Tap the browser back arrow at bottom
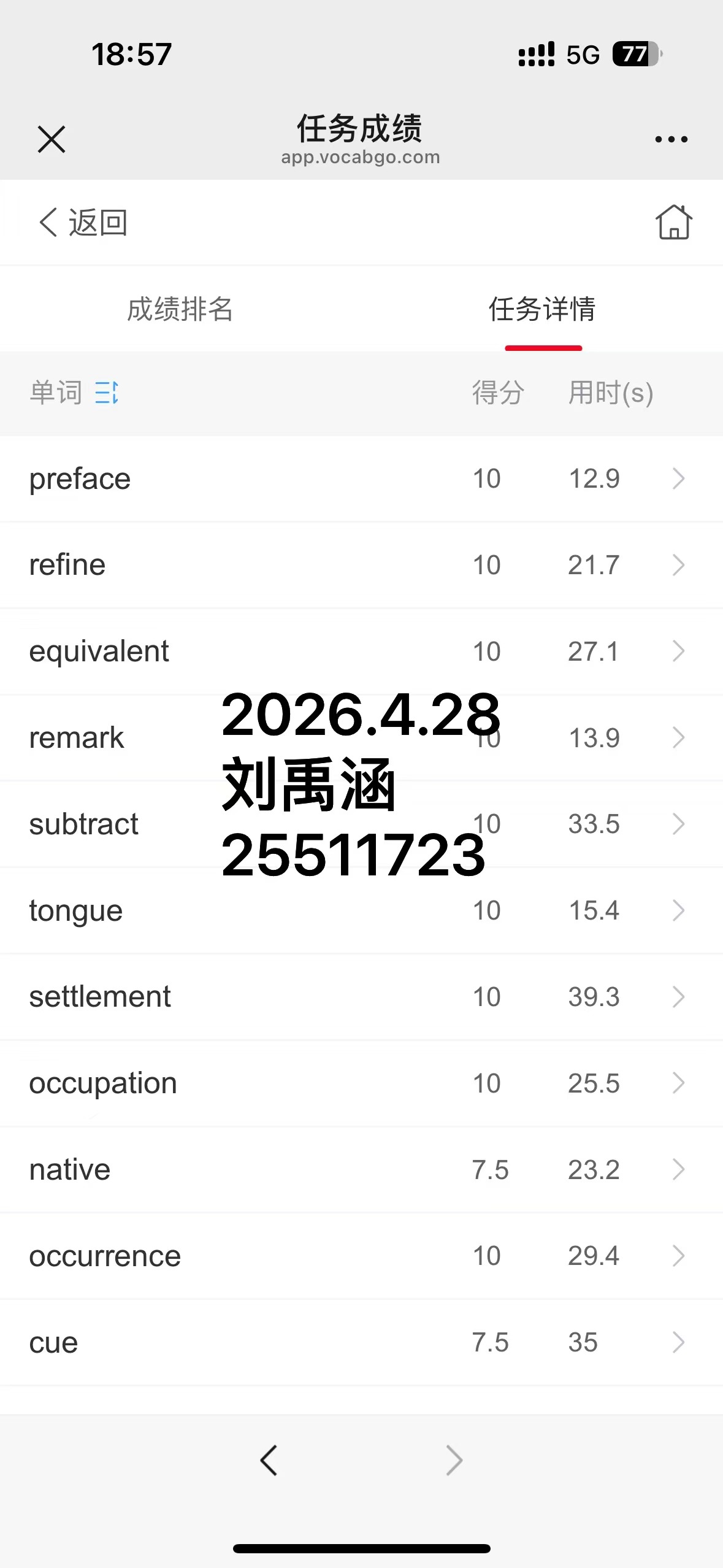The height and width of the screenshot is (1568, 723). pyautogui.click(x=269, y=1460)
